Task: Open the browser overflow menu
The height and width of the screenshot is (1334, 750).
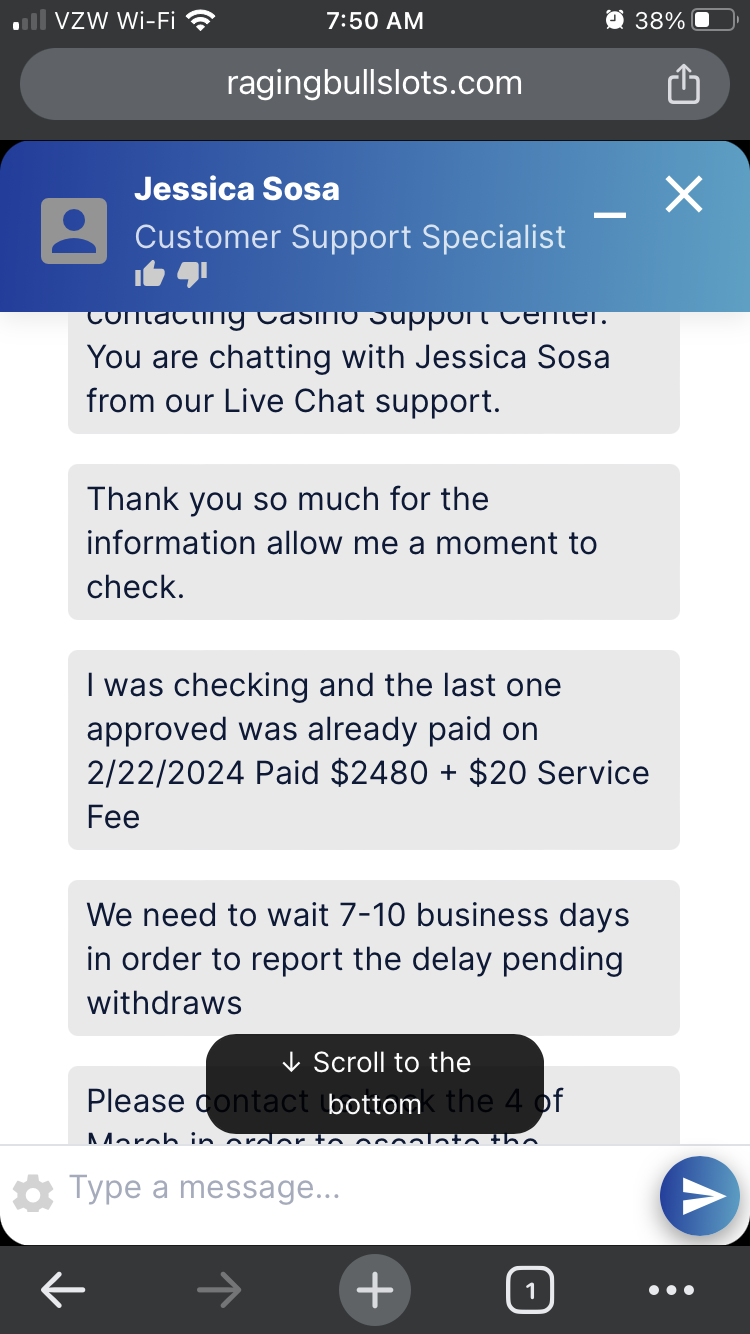Action: click(670, 1291)
